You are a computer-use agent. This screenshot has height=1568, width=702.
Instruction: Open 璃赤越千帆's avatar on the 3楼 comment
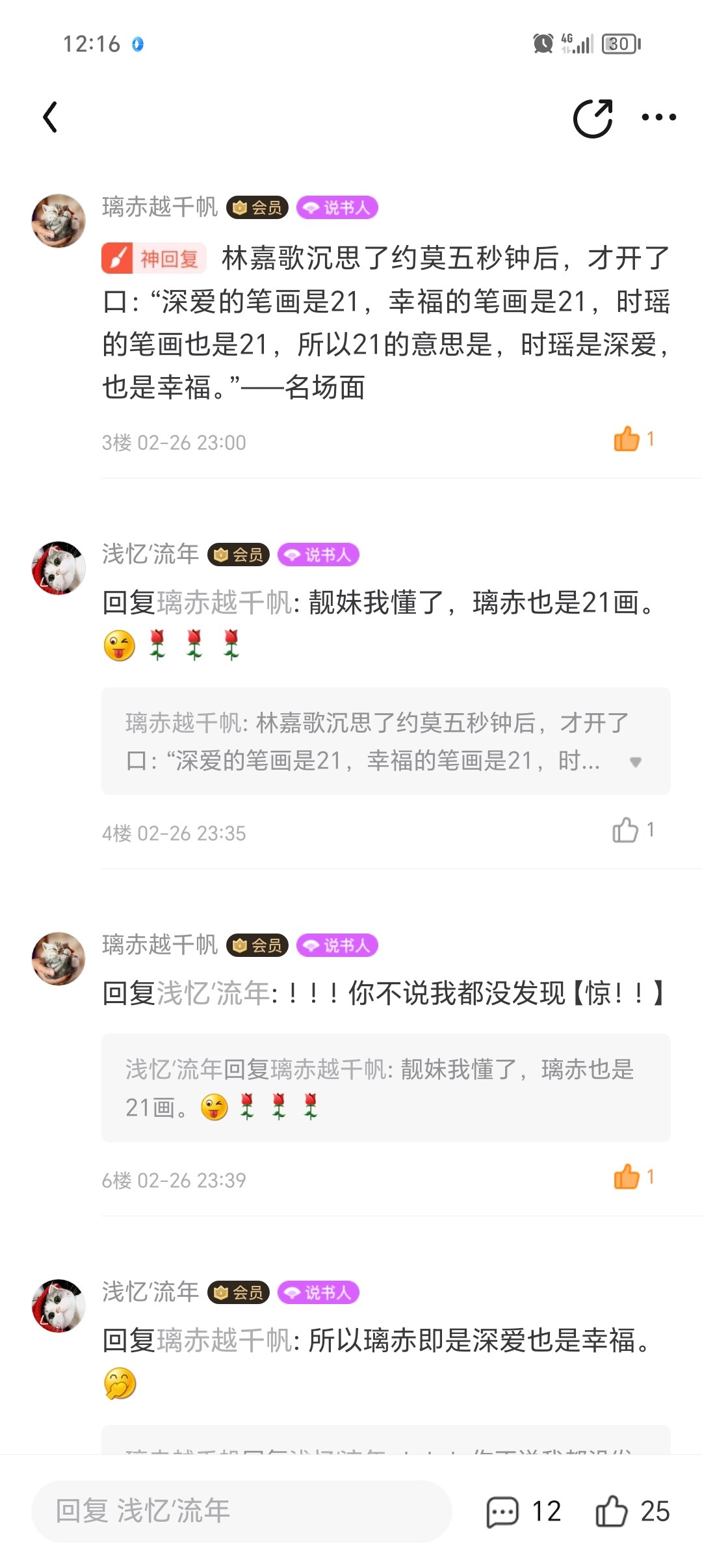(58, 221)
